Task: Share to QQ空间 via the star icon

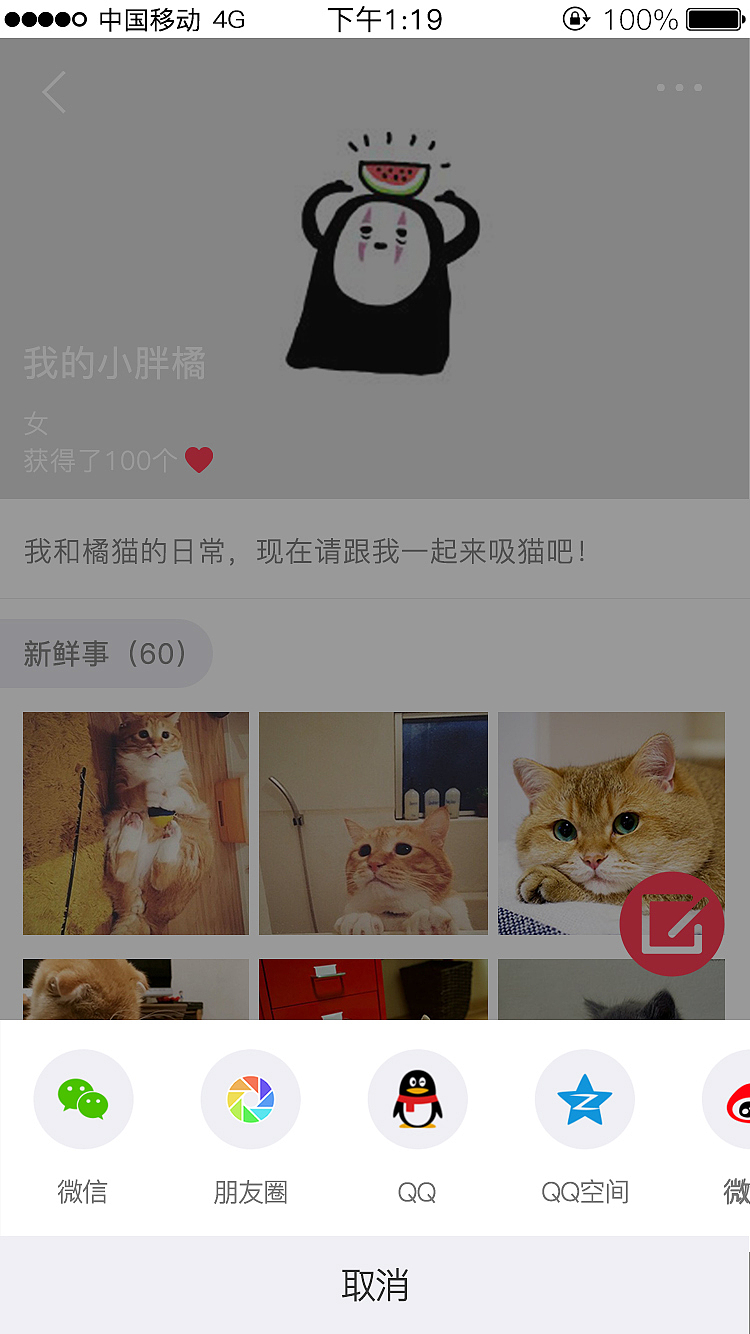Action: pyautogui.click(x=584, y=1099)
